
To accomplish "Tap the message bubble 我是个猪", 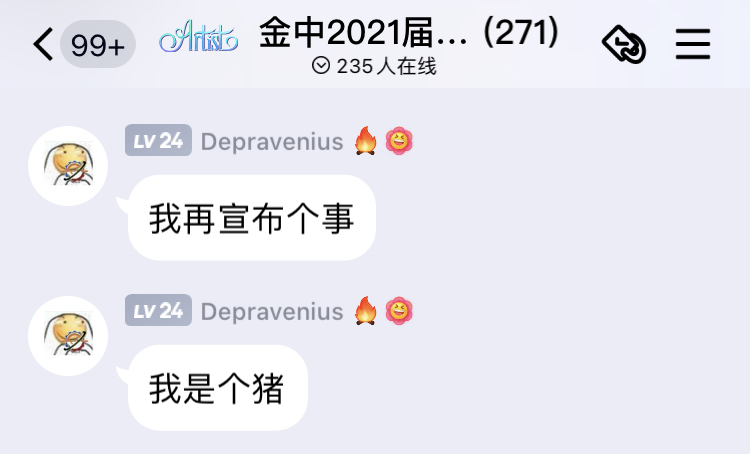I will coord(217,388).
